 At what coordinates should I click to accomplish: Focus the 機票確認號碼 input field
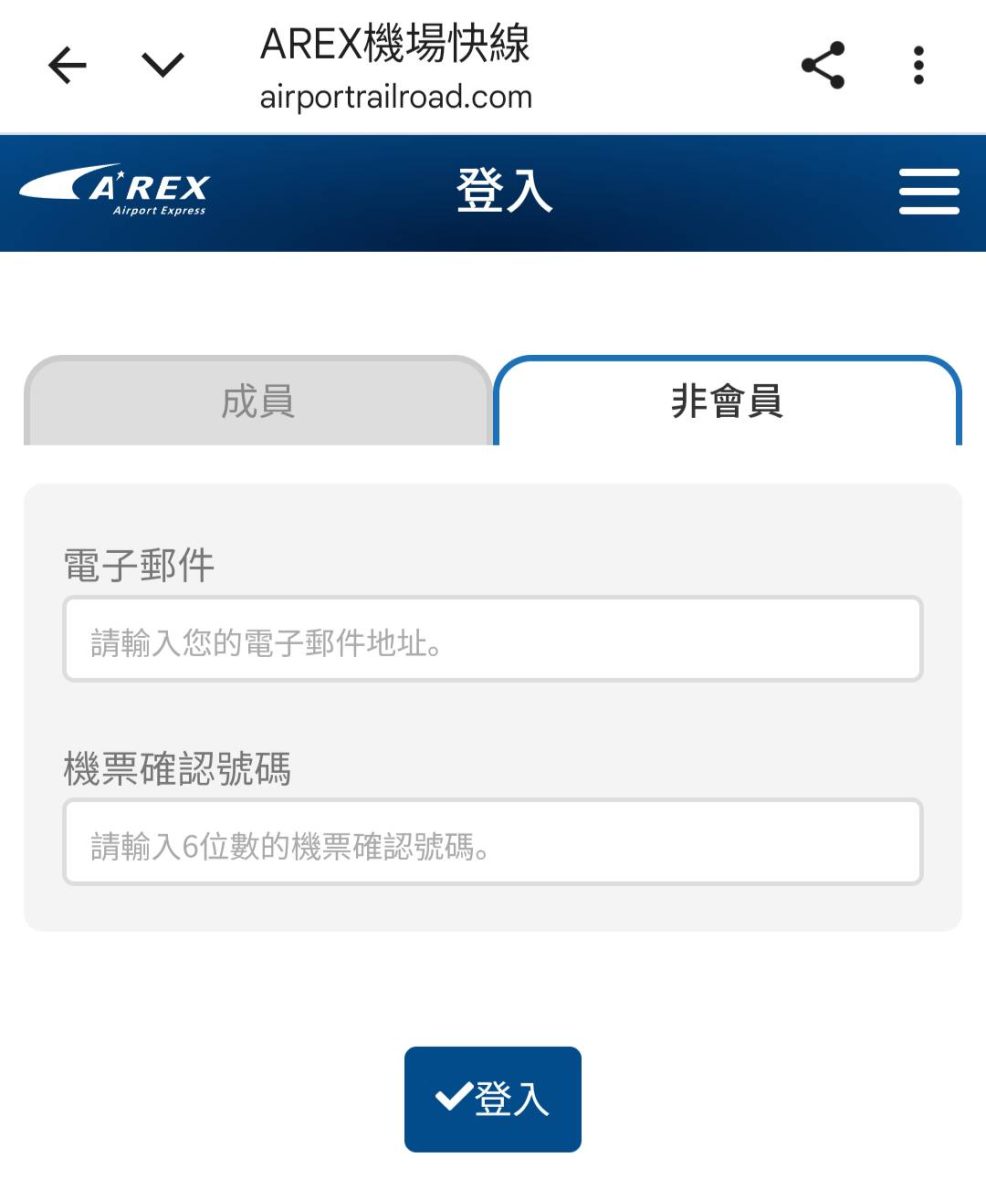coord(492,842)
